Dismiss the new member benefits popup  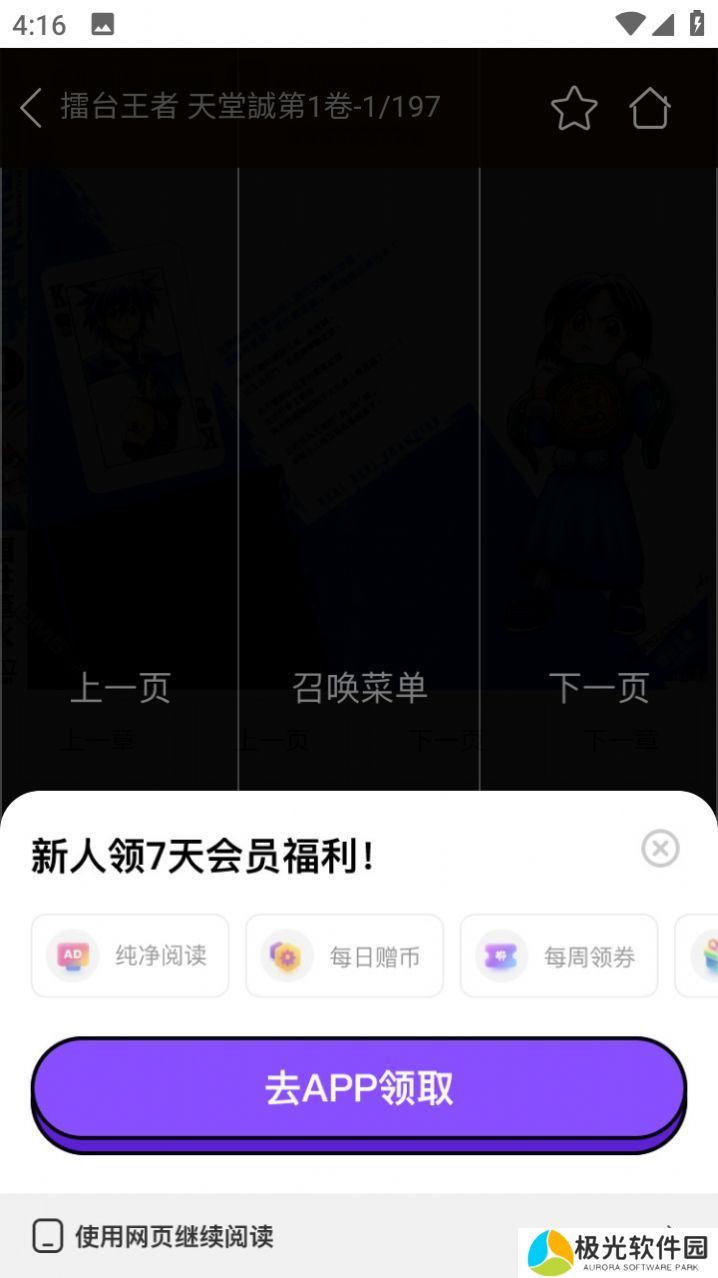pos(660,849)
